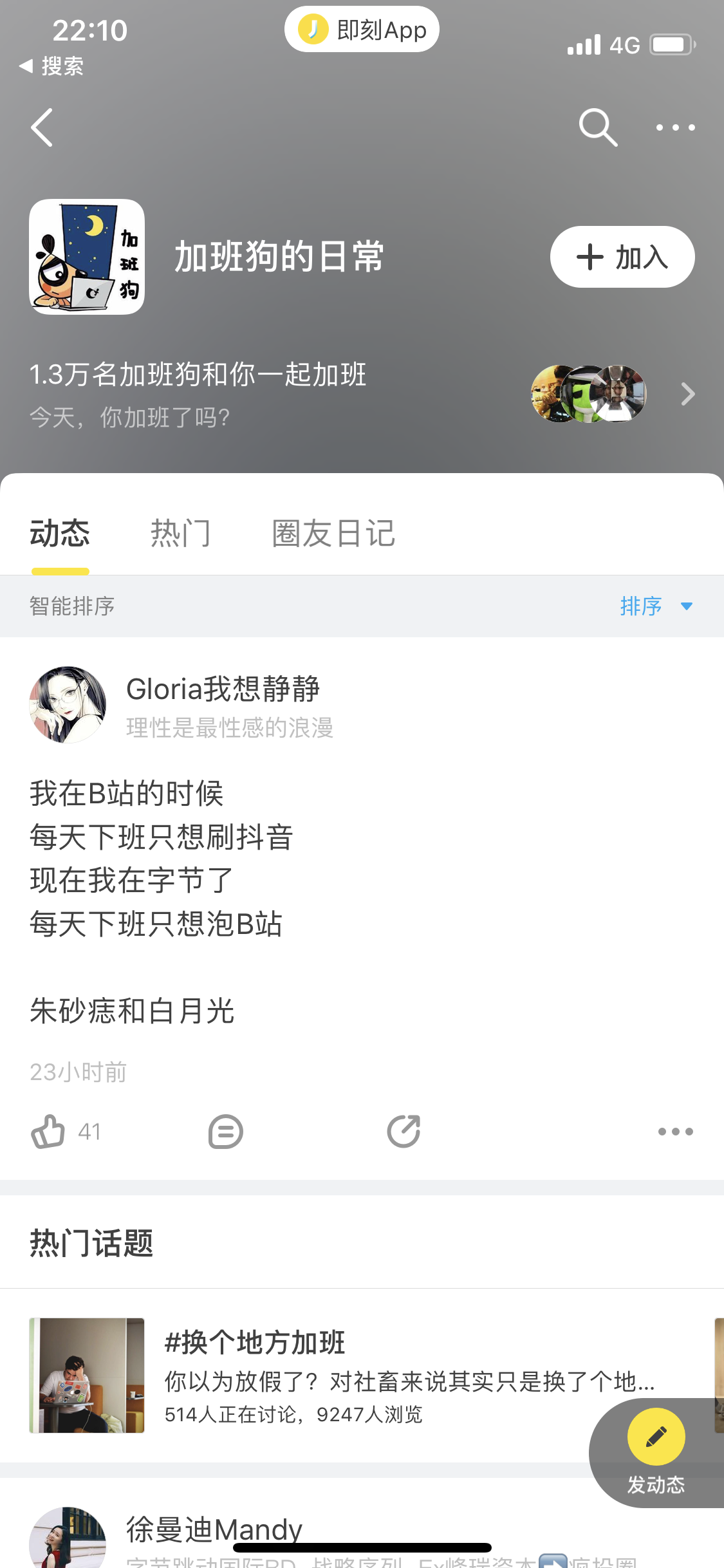Screen dimensions: 724x1568
Task: Open Gloria我想静静's profile avatar
Action: 68,705
